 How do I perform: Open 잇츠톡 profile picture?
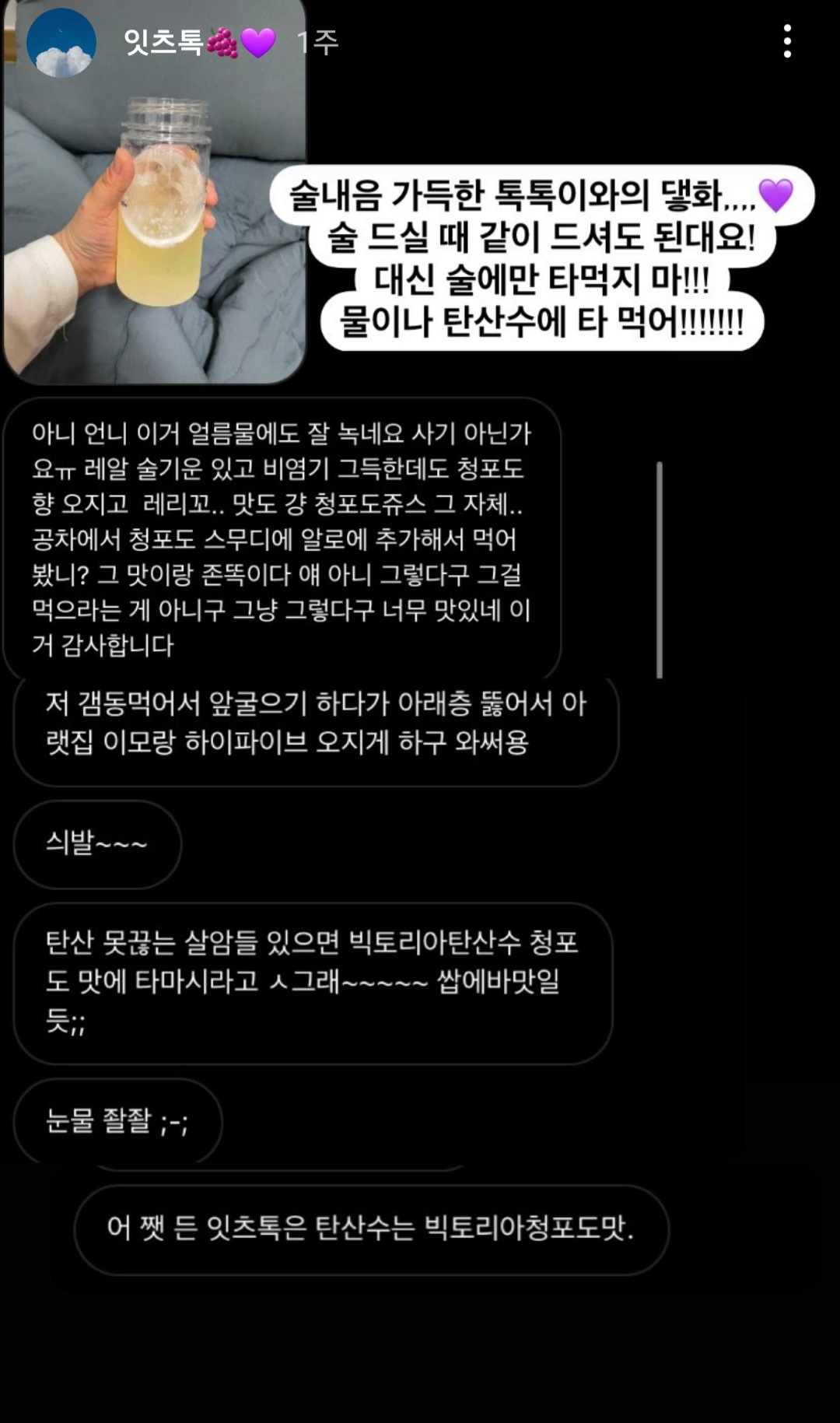pyautogui.click(x=61, y=43)
